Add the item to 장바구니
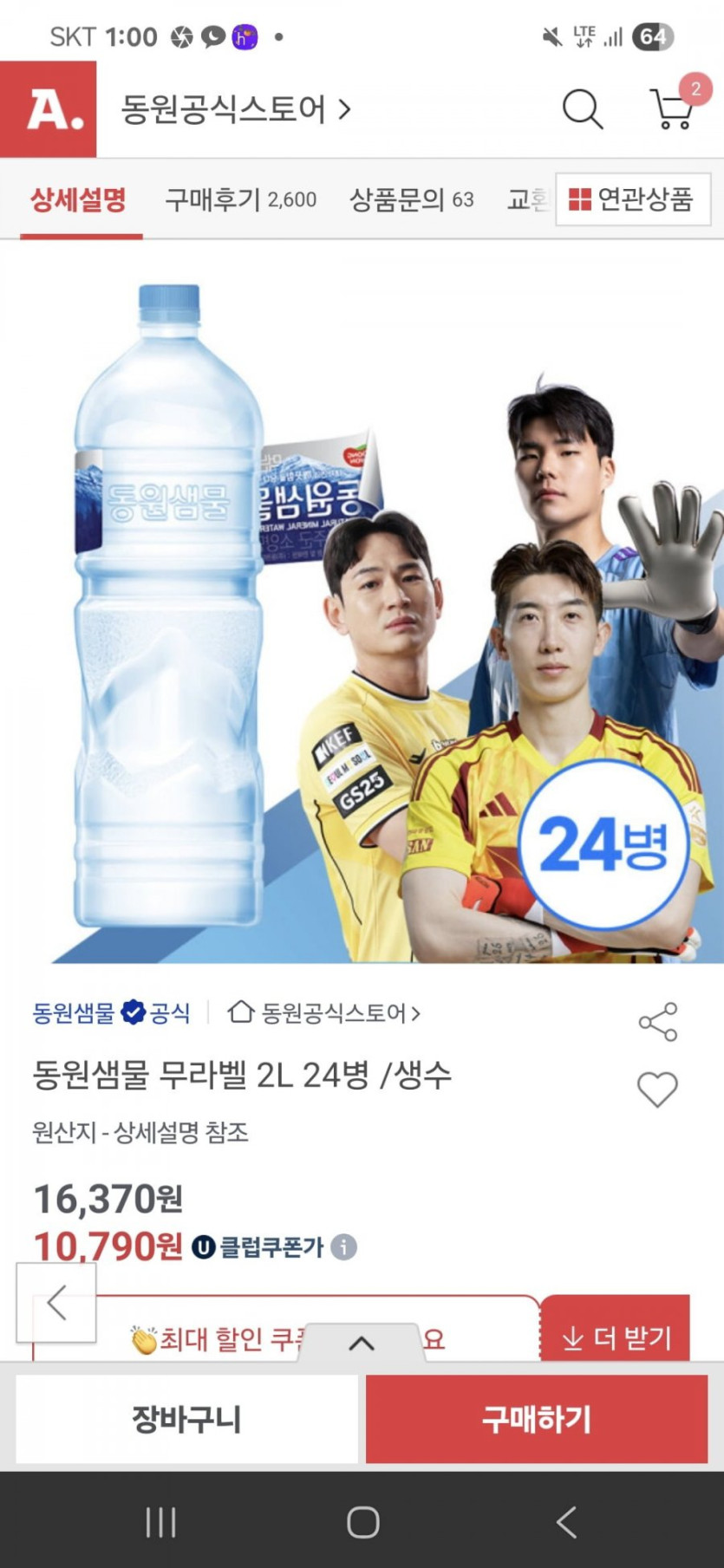The height and width of the screenshot is (1568, 724). tap(186, 1419)
